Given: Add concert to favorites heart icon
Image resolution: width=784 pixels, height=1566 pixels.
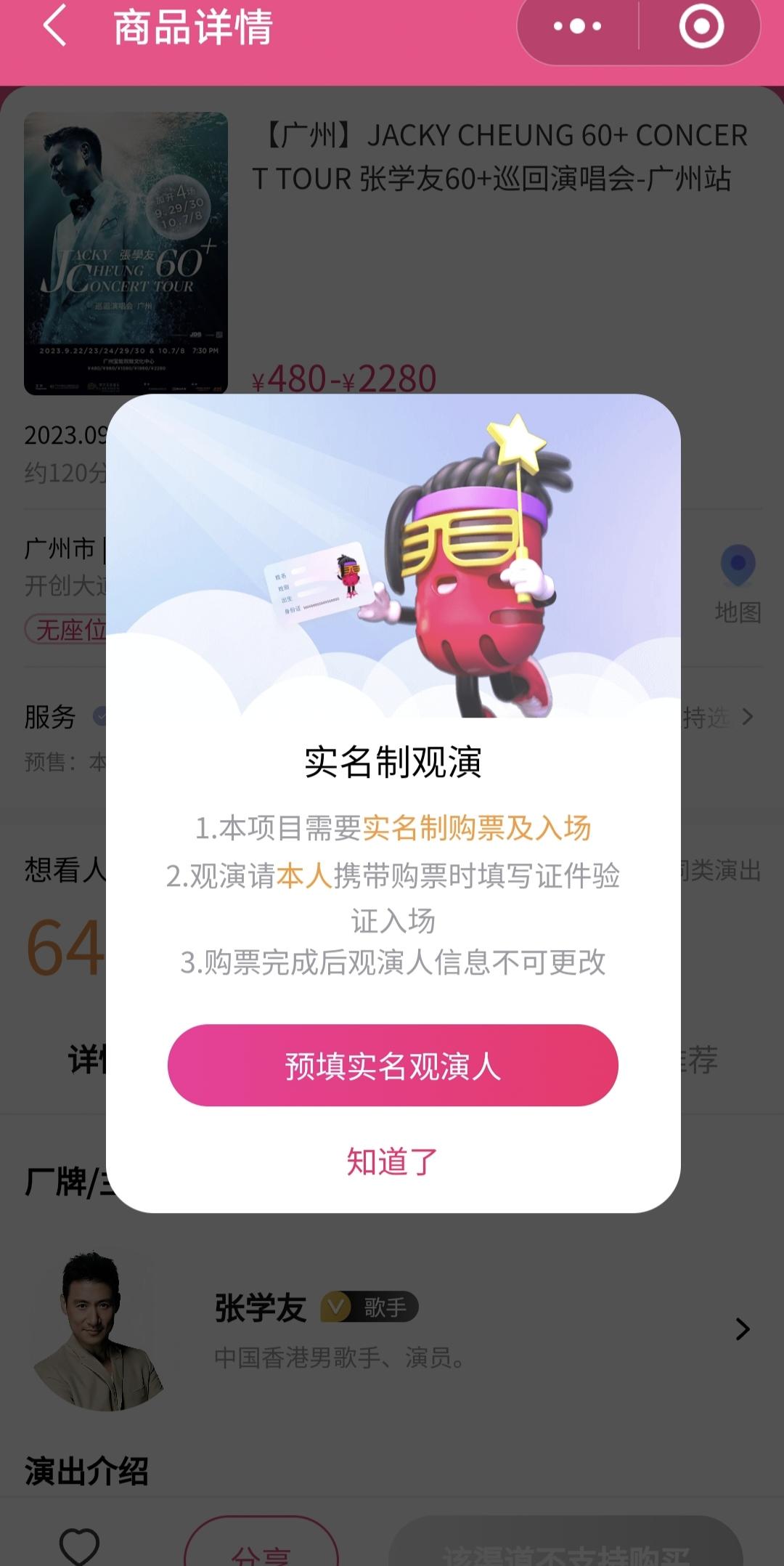Looking at the screenshot, I should [x=79, y=1546].
